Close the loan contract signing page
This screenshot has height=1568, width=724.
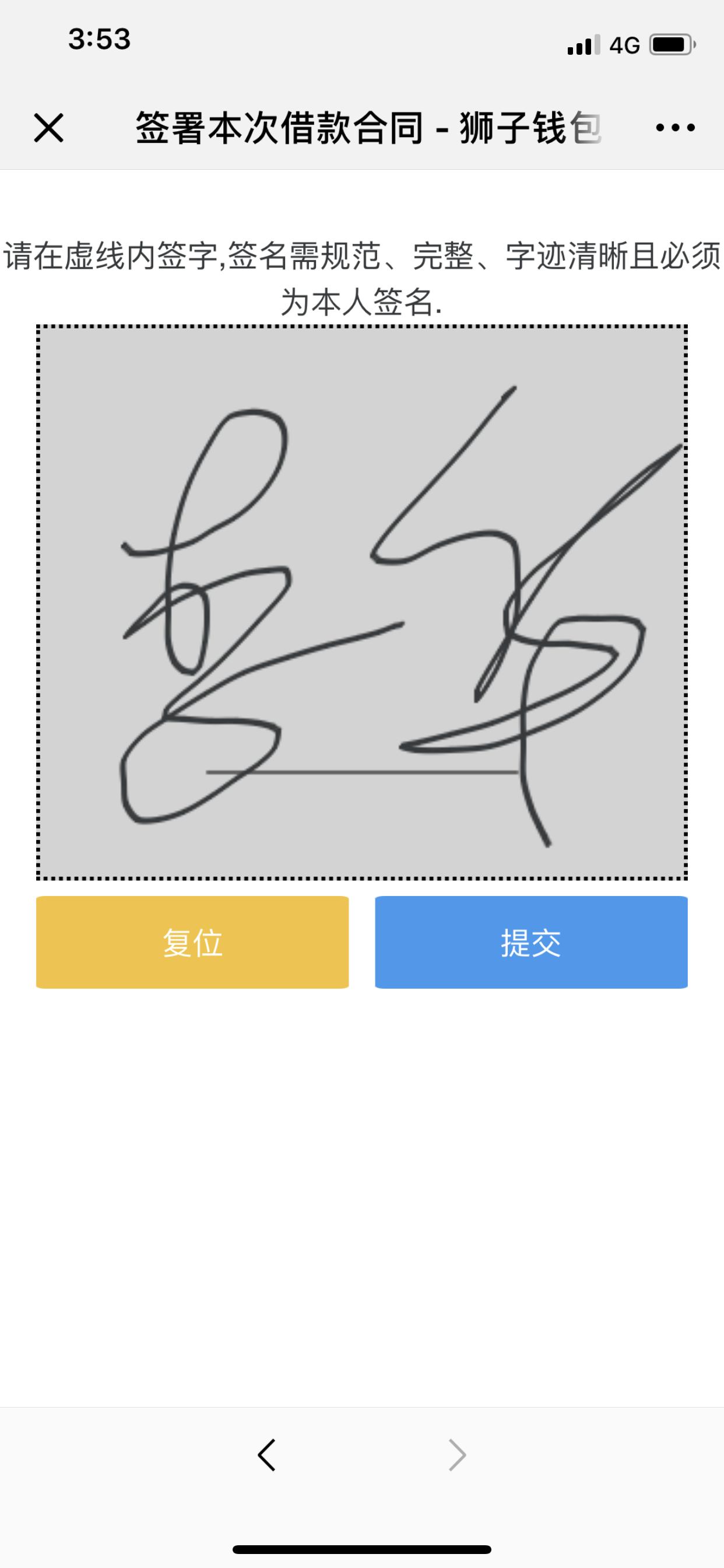[x=48, y=128]
